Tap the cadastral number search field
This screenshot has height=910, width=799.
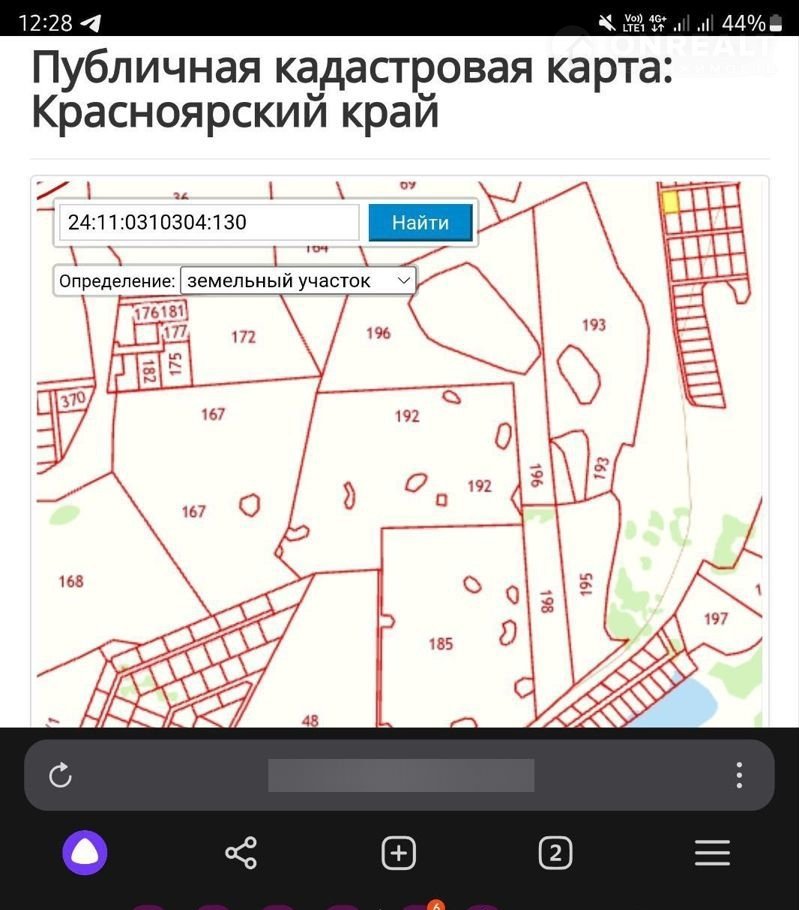tap(209, 222)
